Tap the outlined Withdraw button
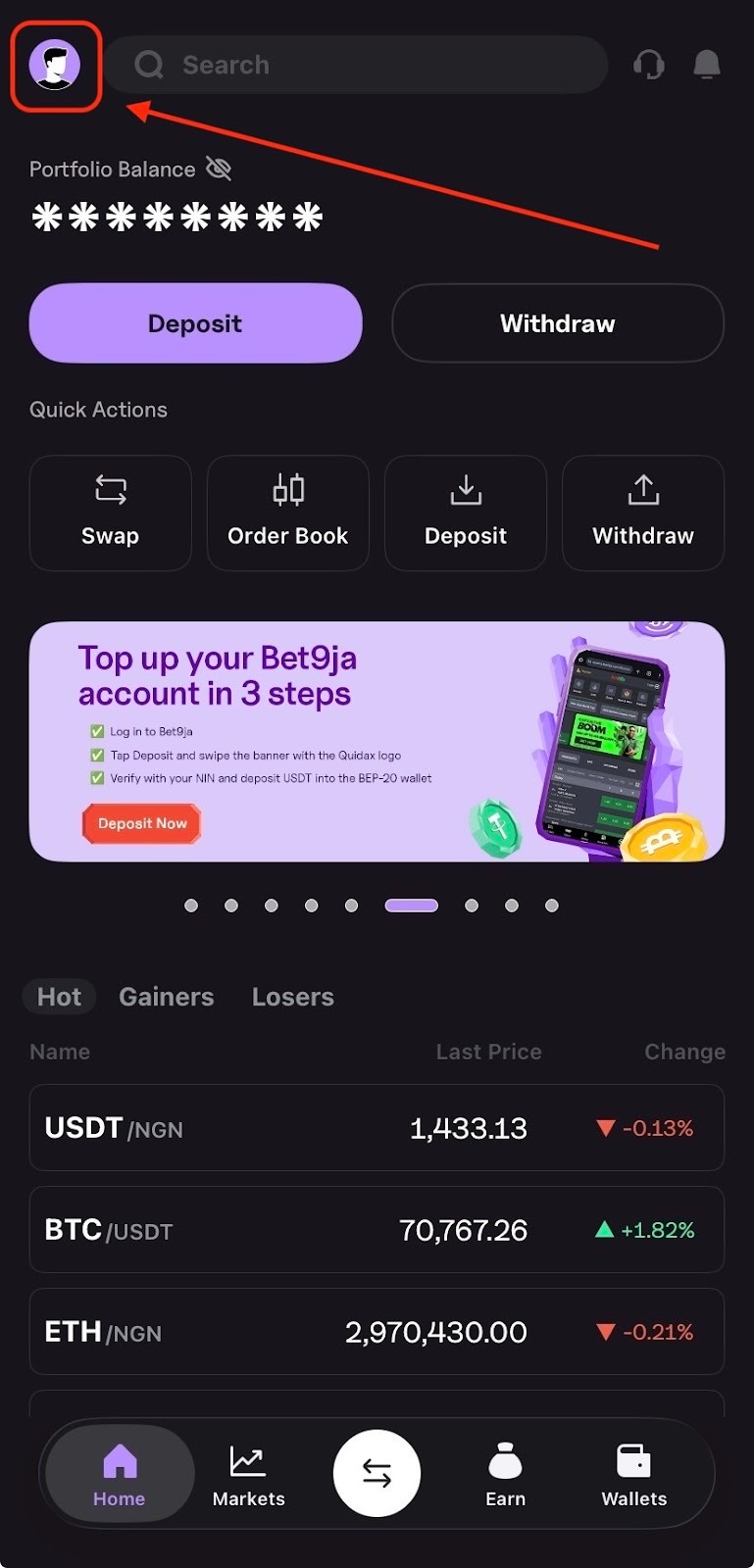 (x=558, y=323)
